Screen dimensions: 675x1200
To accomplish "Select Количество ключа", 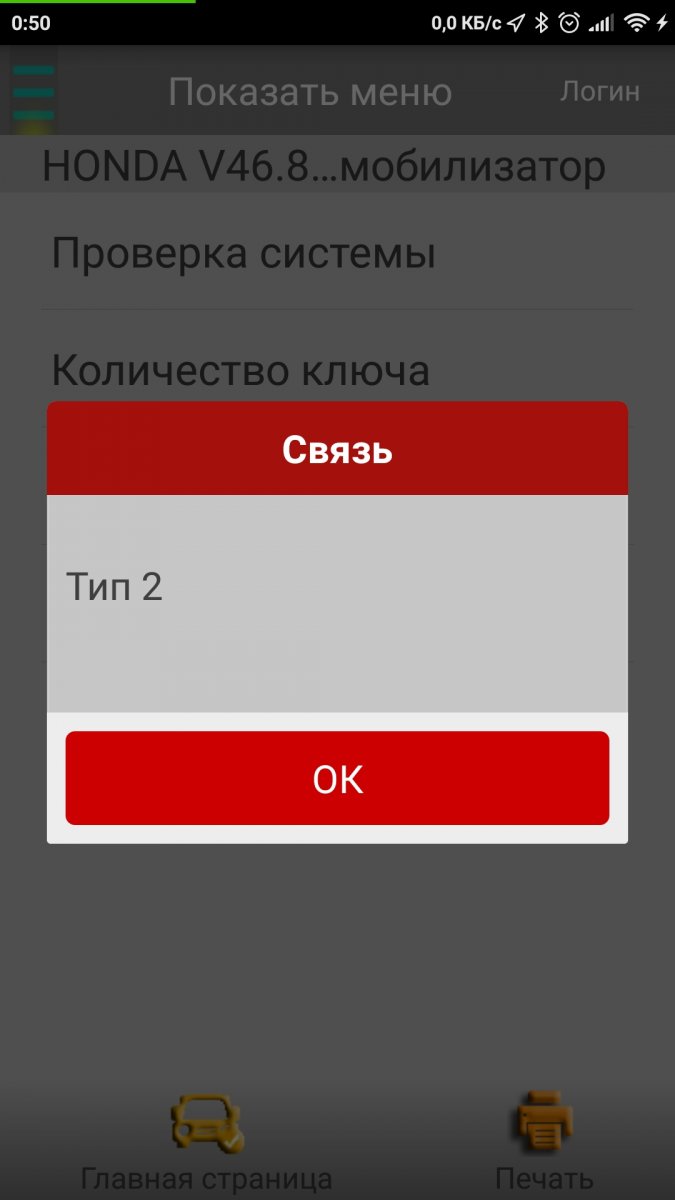I will 337,369.
